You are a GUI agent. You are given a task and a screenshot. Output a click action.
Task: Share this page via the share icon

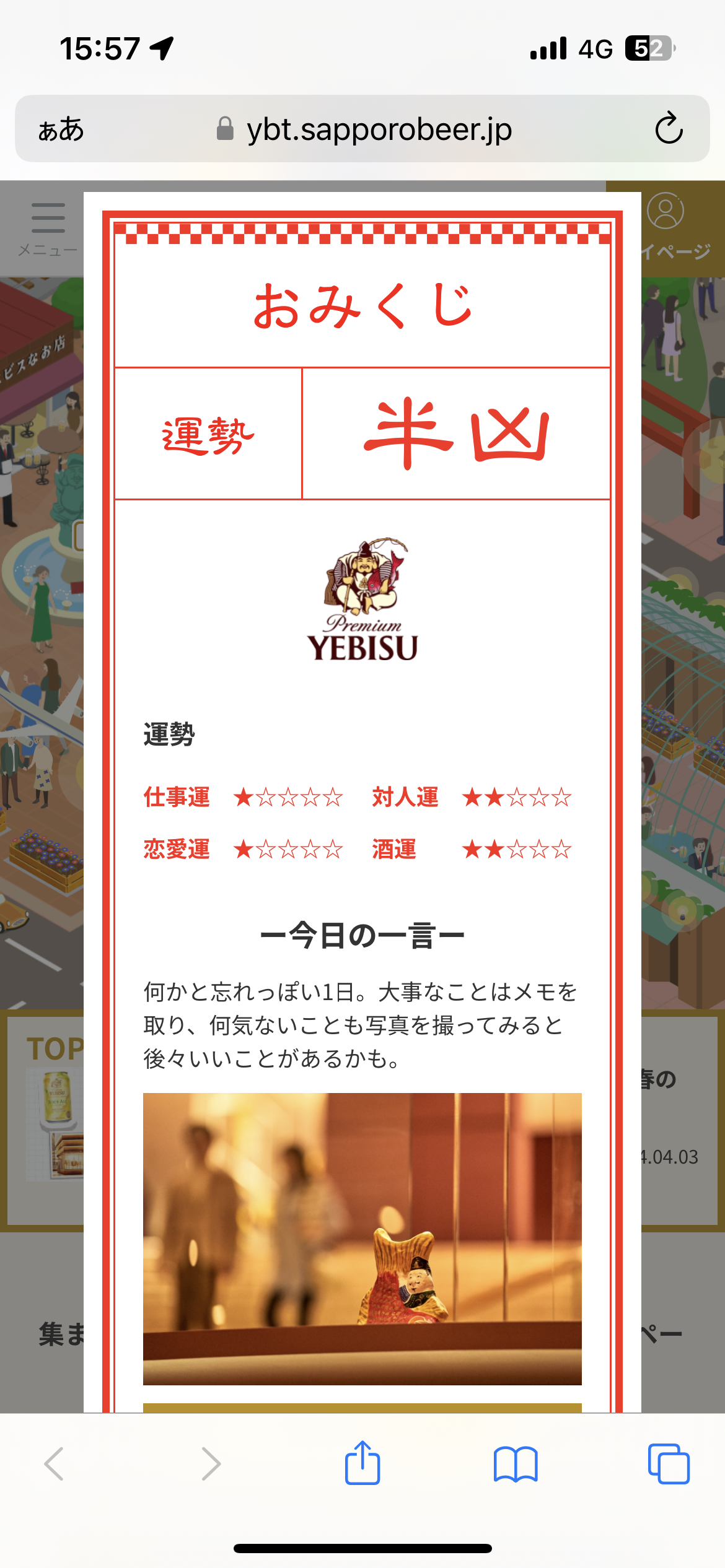(x=362, y=1463)
